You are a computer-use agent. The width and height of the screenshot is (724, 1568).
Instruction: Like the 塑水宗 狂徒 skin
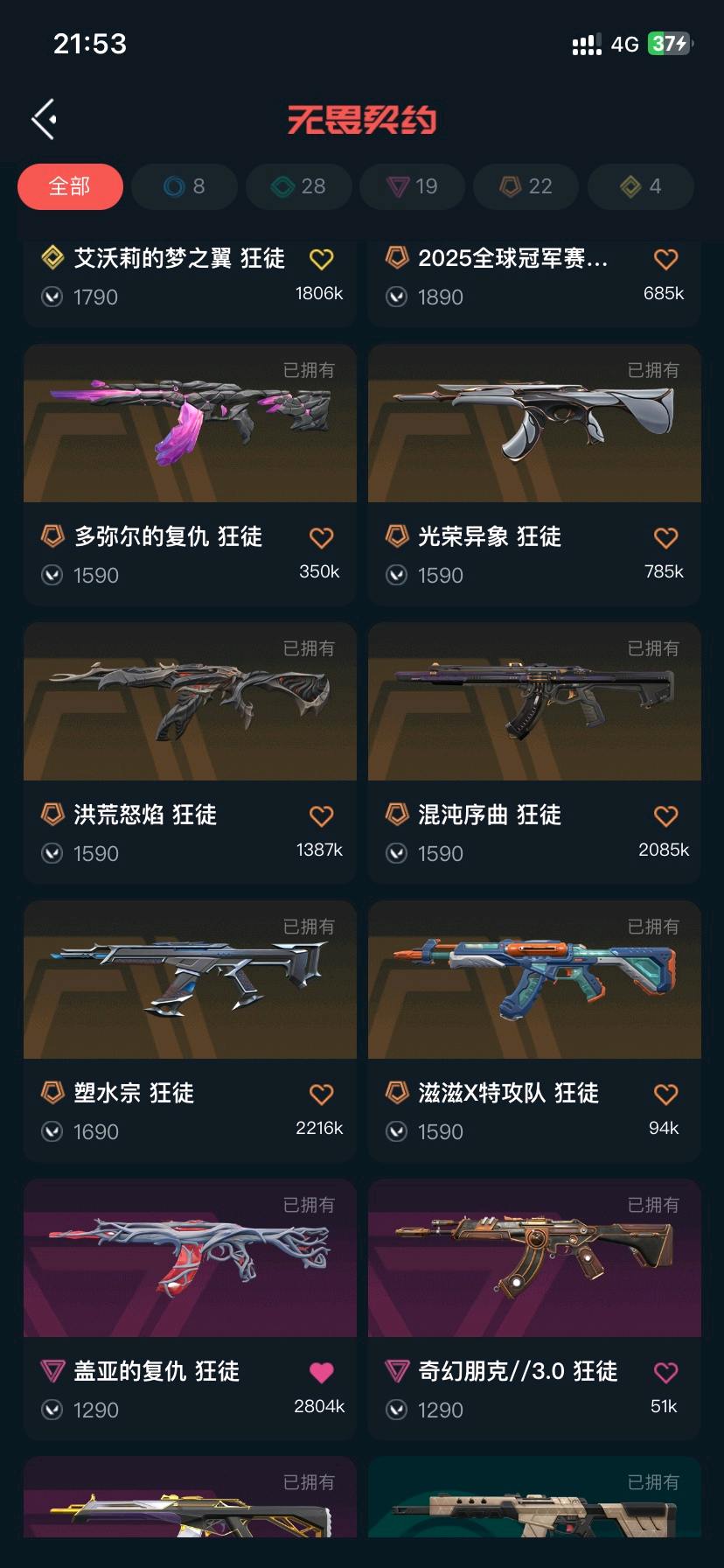click(322, 1094)
